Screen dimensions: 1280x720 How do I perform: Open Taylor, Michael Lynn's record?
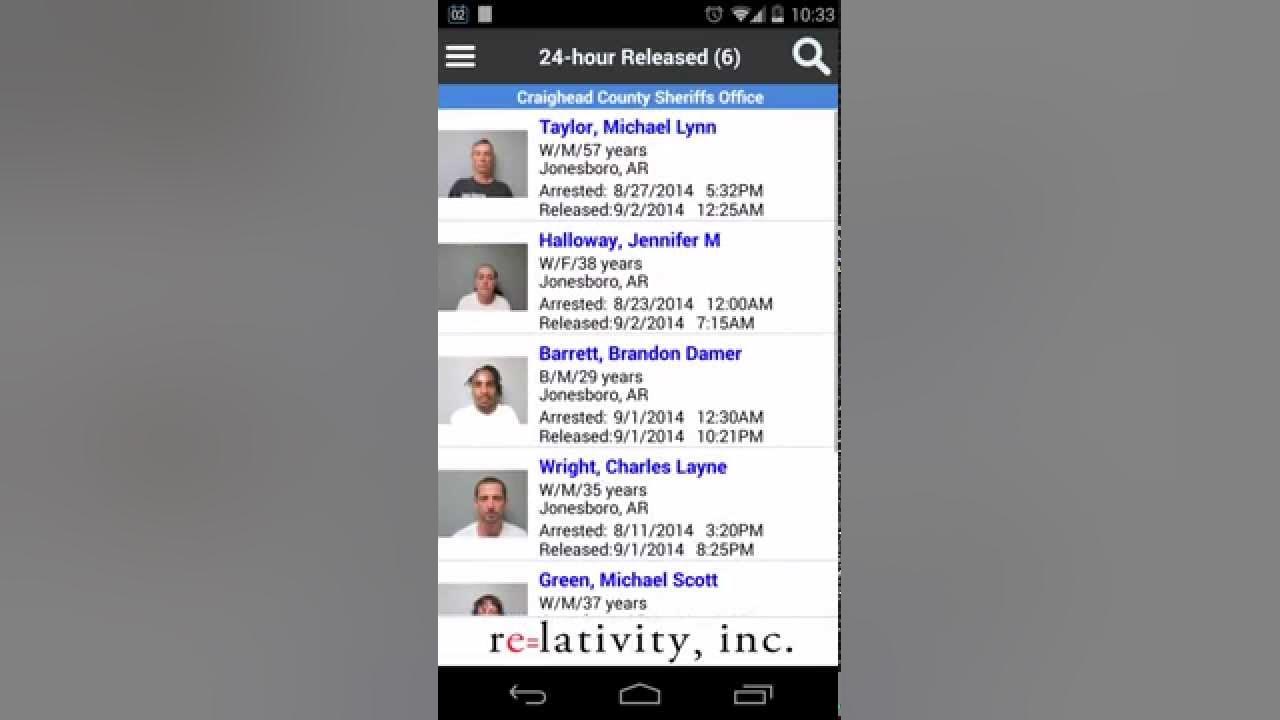pyautogui.click(x=627, y=127)
